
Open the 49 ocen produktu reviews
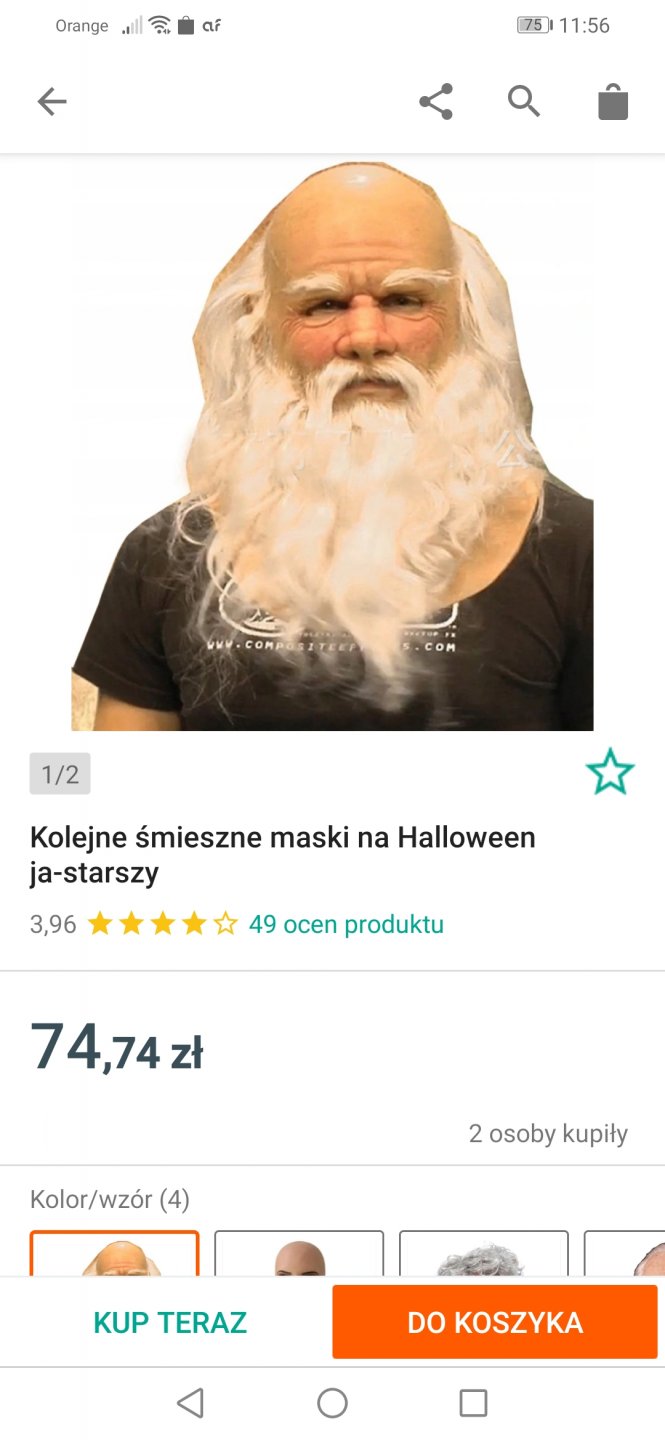point(346,924)
